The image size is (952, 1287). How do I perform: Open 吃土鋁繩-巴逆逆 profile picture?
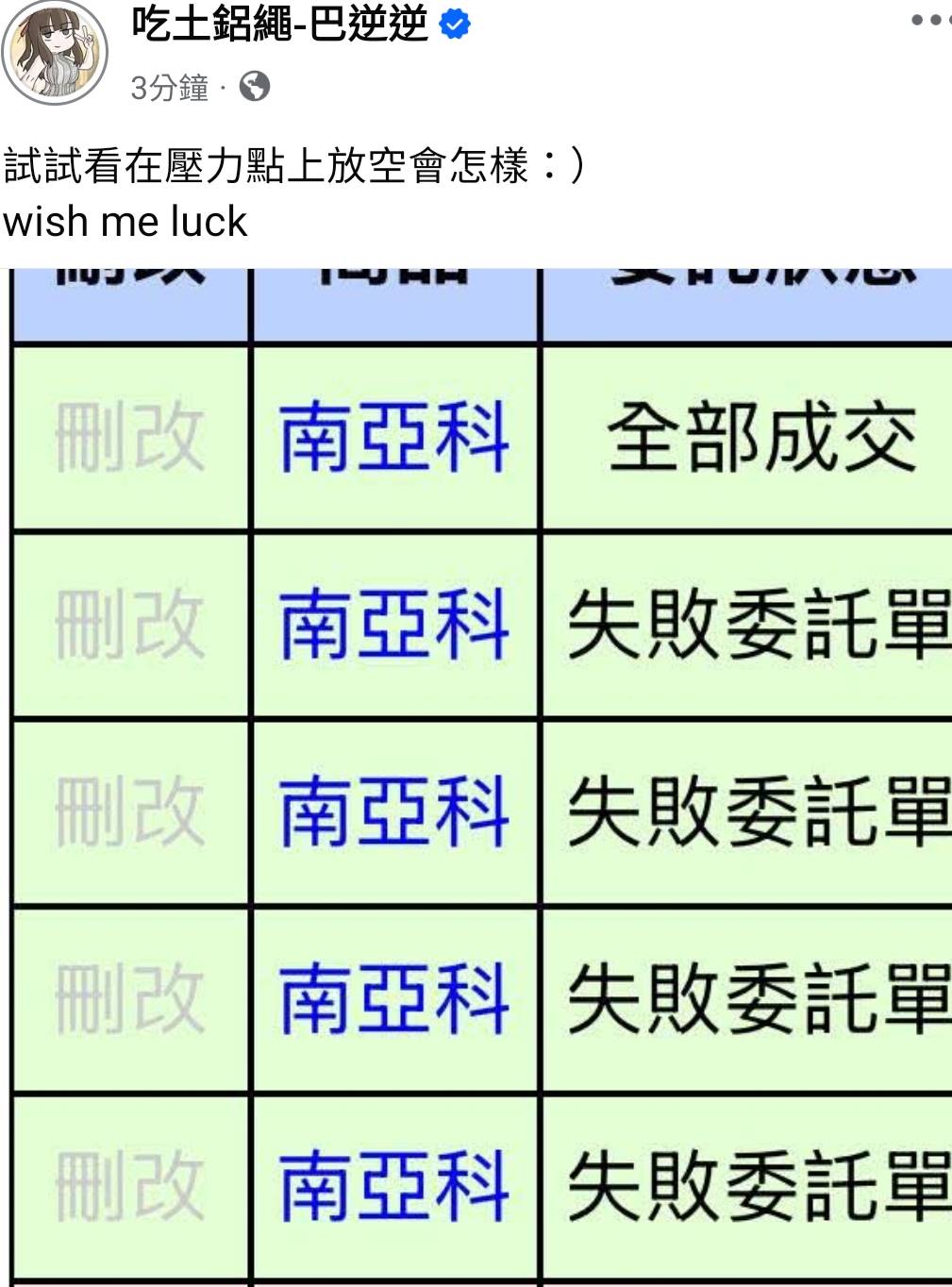point(55,53)
